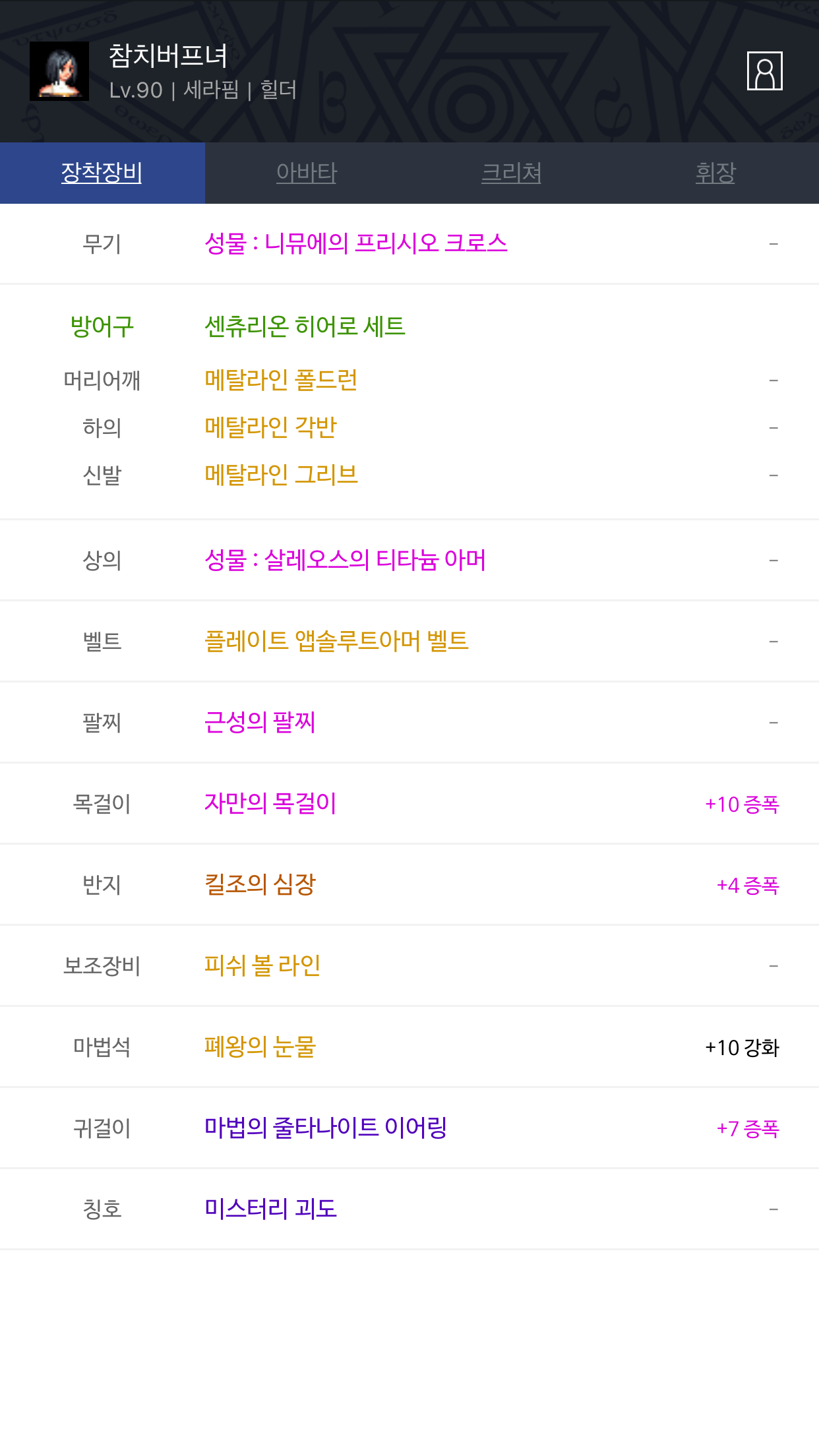
Task: Open the 휘장 tab
Action: tap(716, 173)
